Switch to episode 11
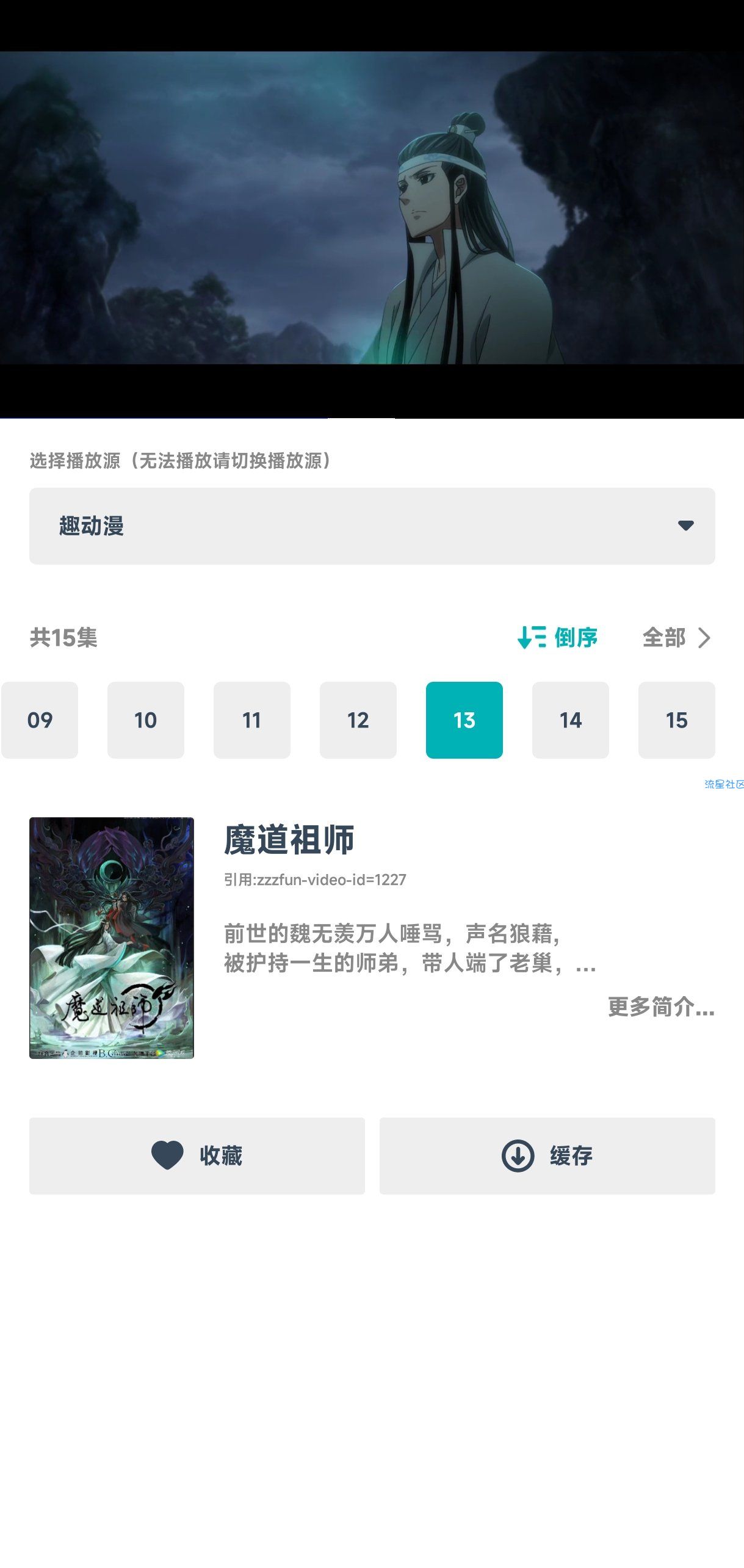This screenshot has width=744, height=1568. coord(252,720)
